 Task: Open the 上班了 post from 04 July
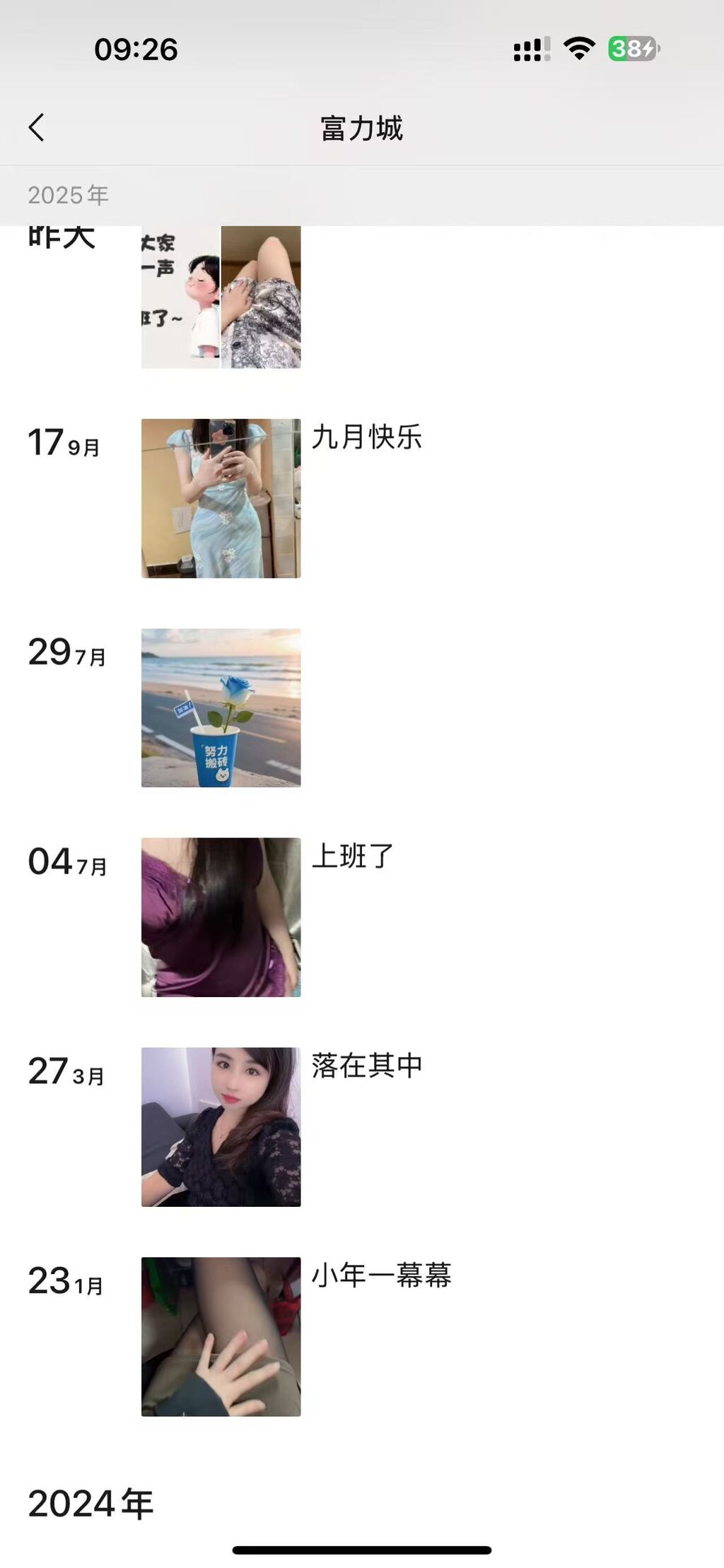(x=221, y=917)
